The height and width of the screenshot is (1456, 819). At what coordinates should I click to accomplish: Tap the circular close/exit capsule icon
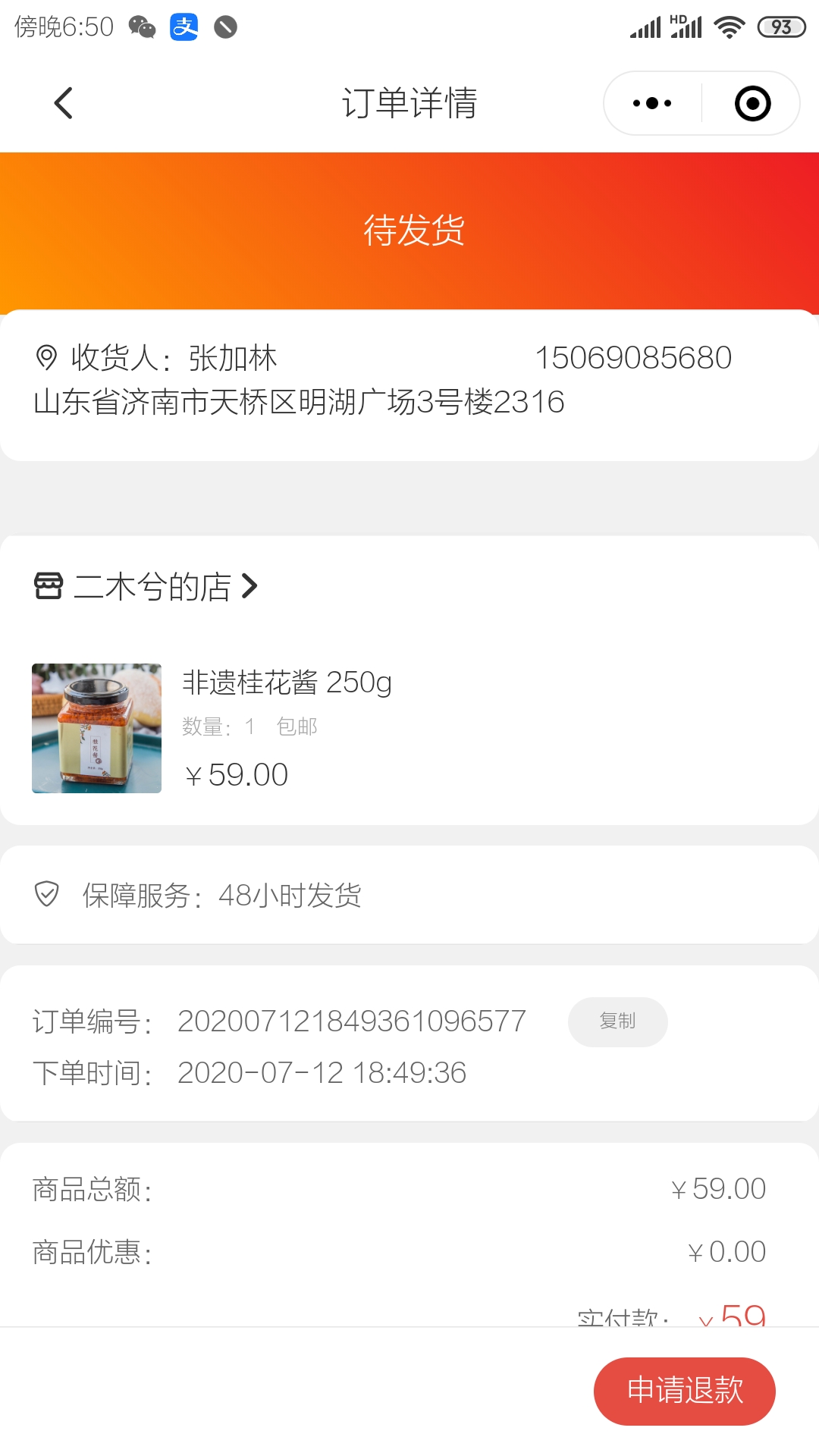click(x=751, y=102)
